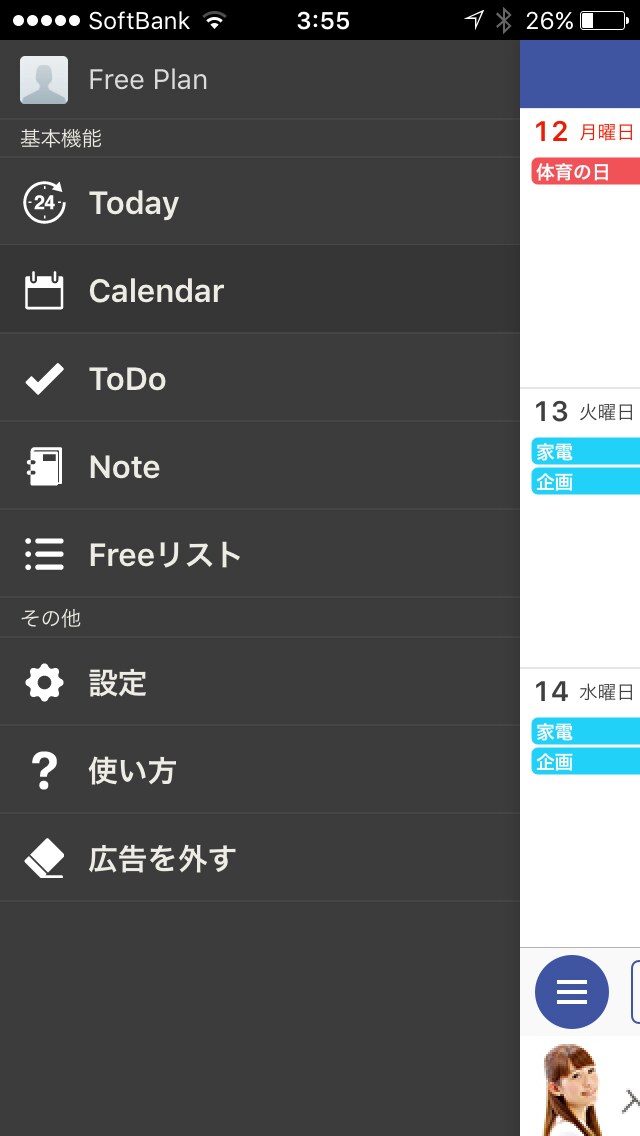Open 設定 settings

click(x=259, y=682)
